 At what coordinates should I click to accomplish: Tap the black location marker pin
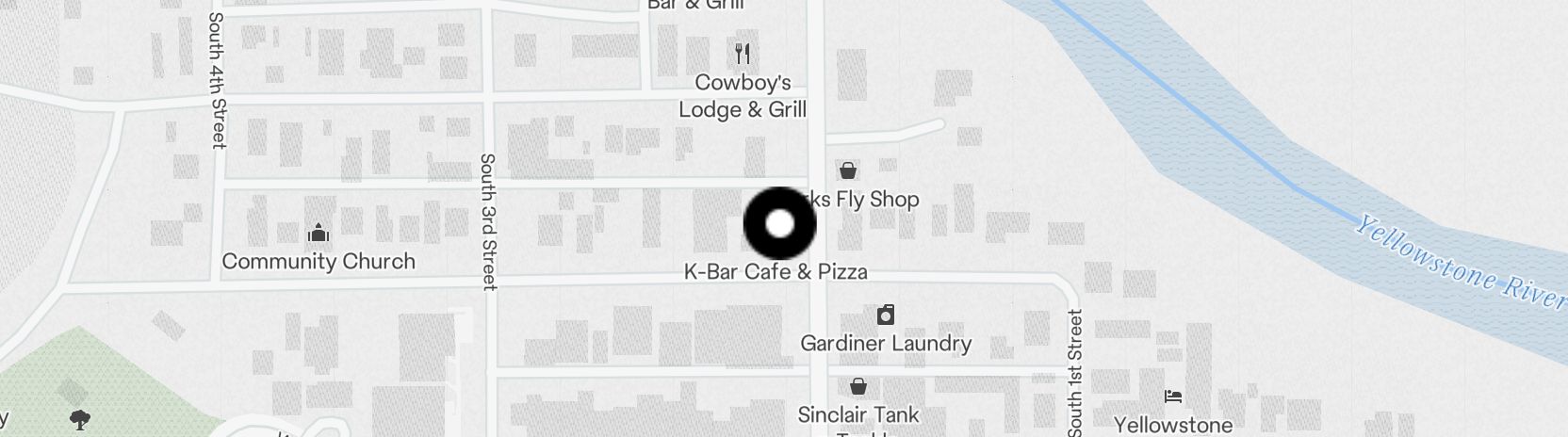pos(779,224)
